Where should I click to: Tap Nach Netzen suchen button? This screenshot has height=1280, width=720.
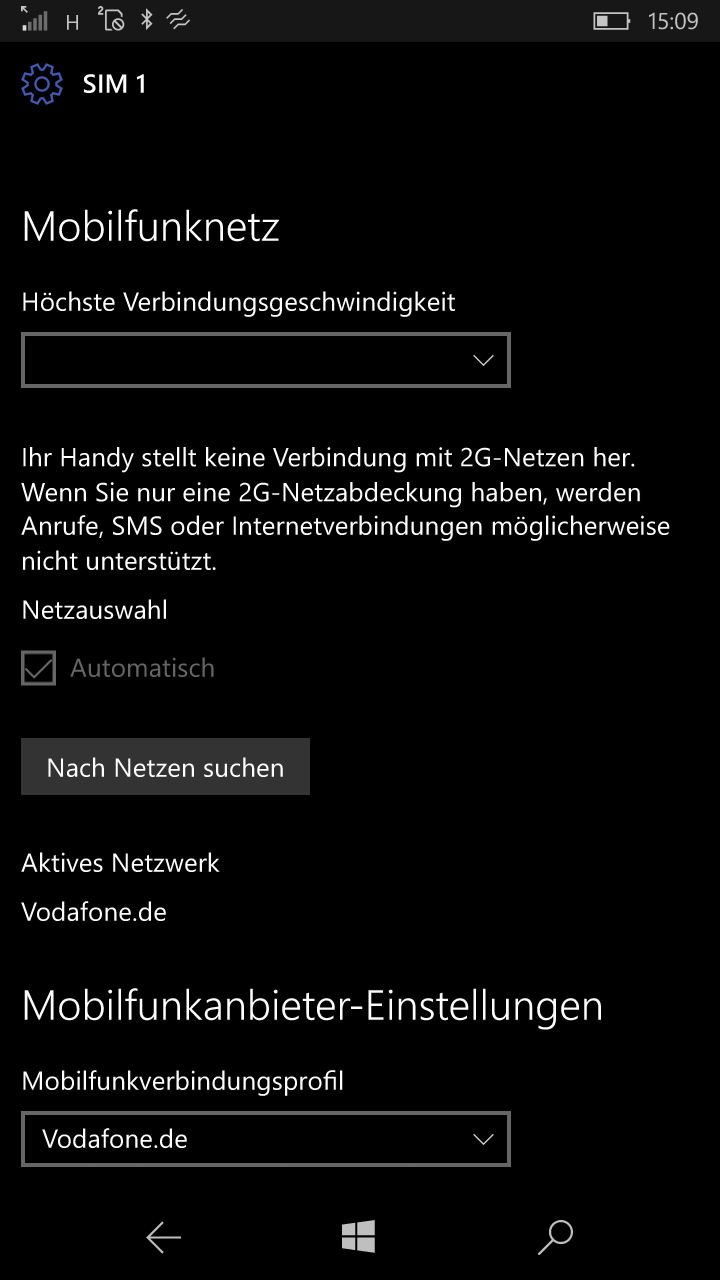(165, 767)
